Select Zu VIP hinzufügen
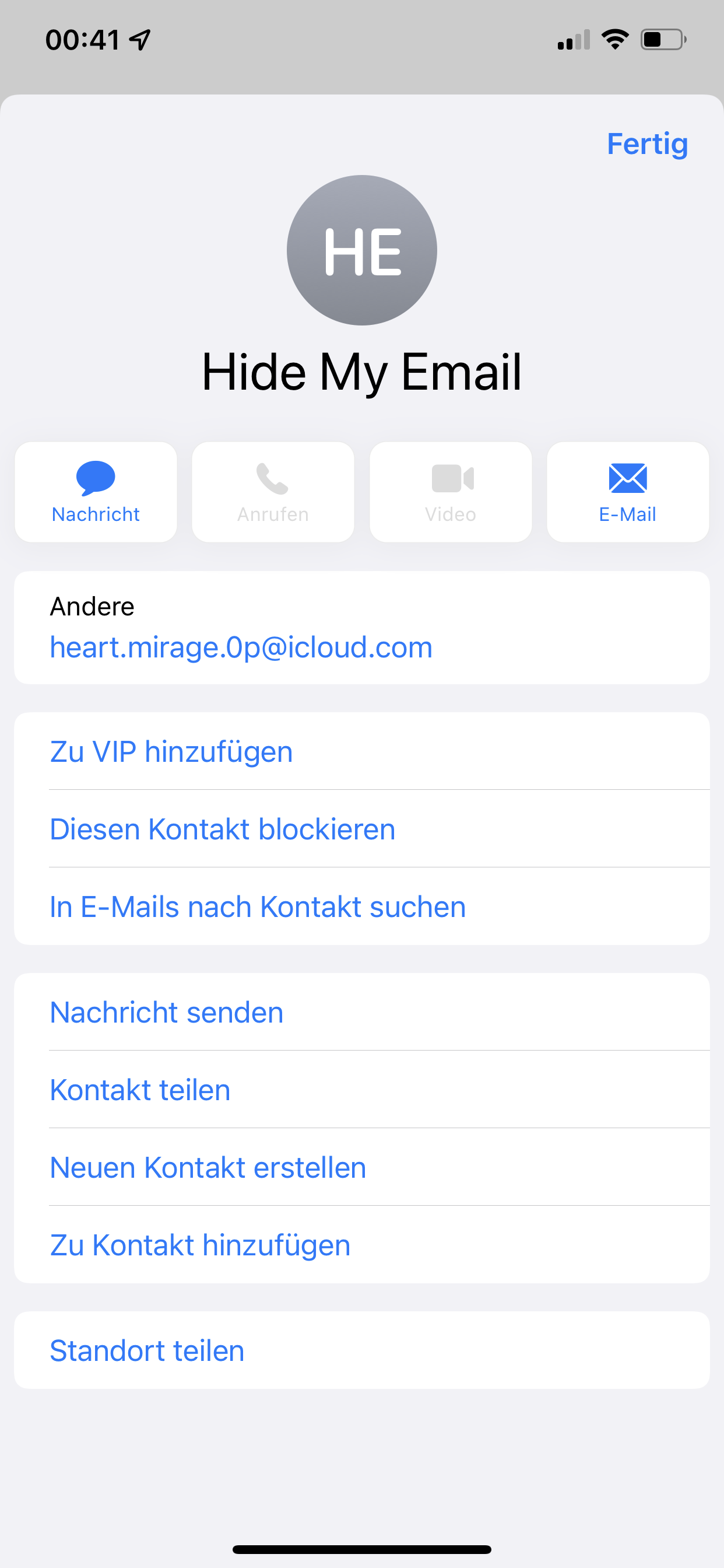724x1568 pixels. pos(171,752)
